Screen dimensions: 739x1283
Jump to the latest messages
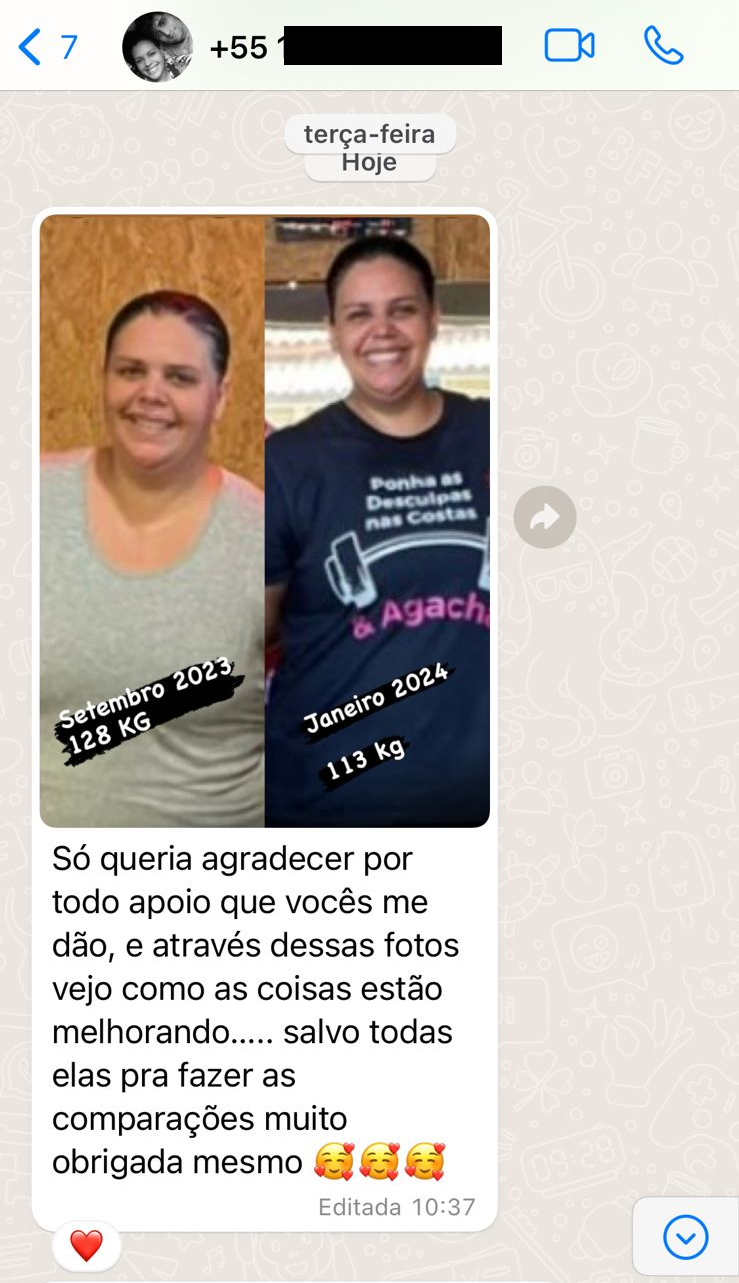click(685, 1238)
